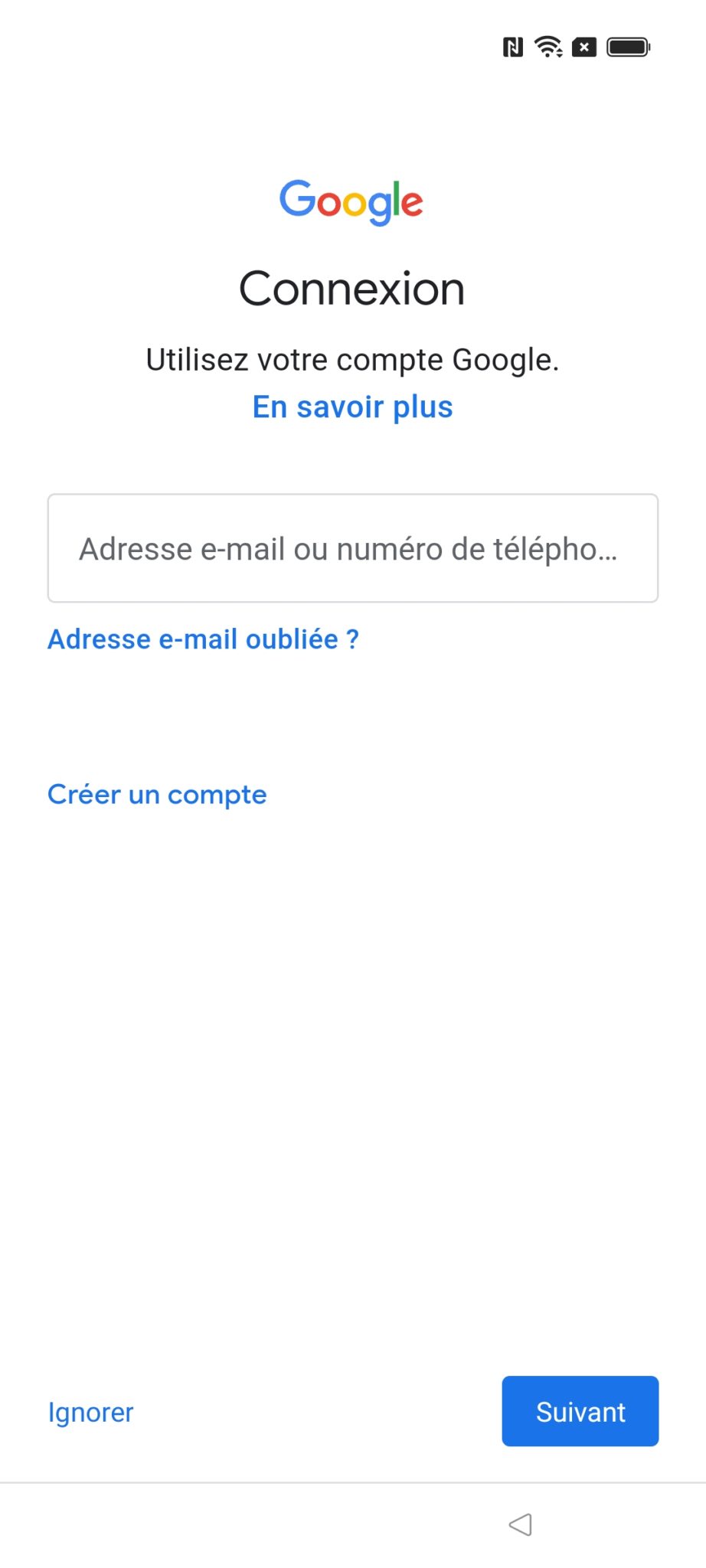The height and width of the screenshot is (1568, 706).
Task: Open the "En savoir plus" link
Action: [353, 407]
